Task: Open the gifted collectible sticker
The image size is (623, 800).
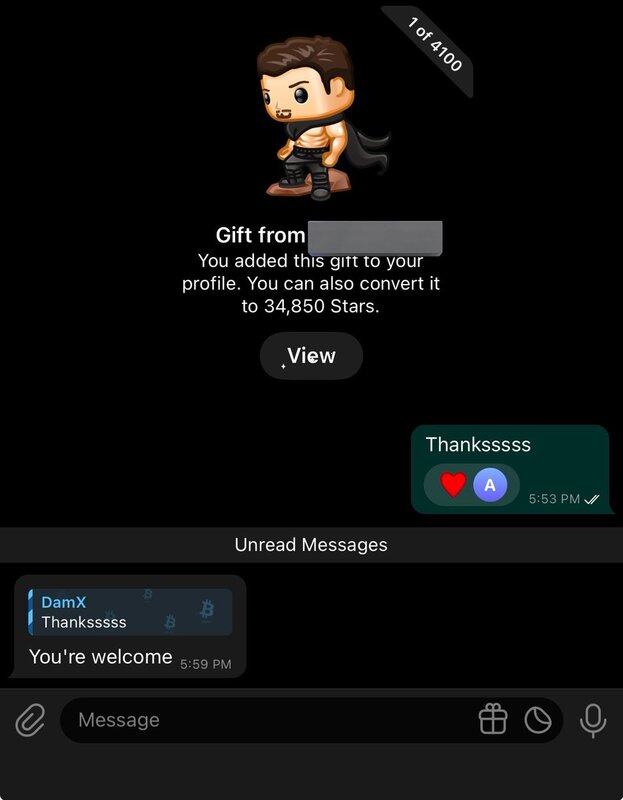Action: [309, 118]
